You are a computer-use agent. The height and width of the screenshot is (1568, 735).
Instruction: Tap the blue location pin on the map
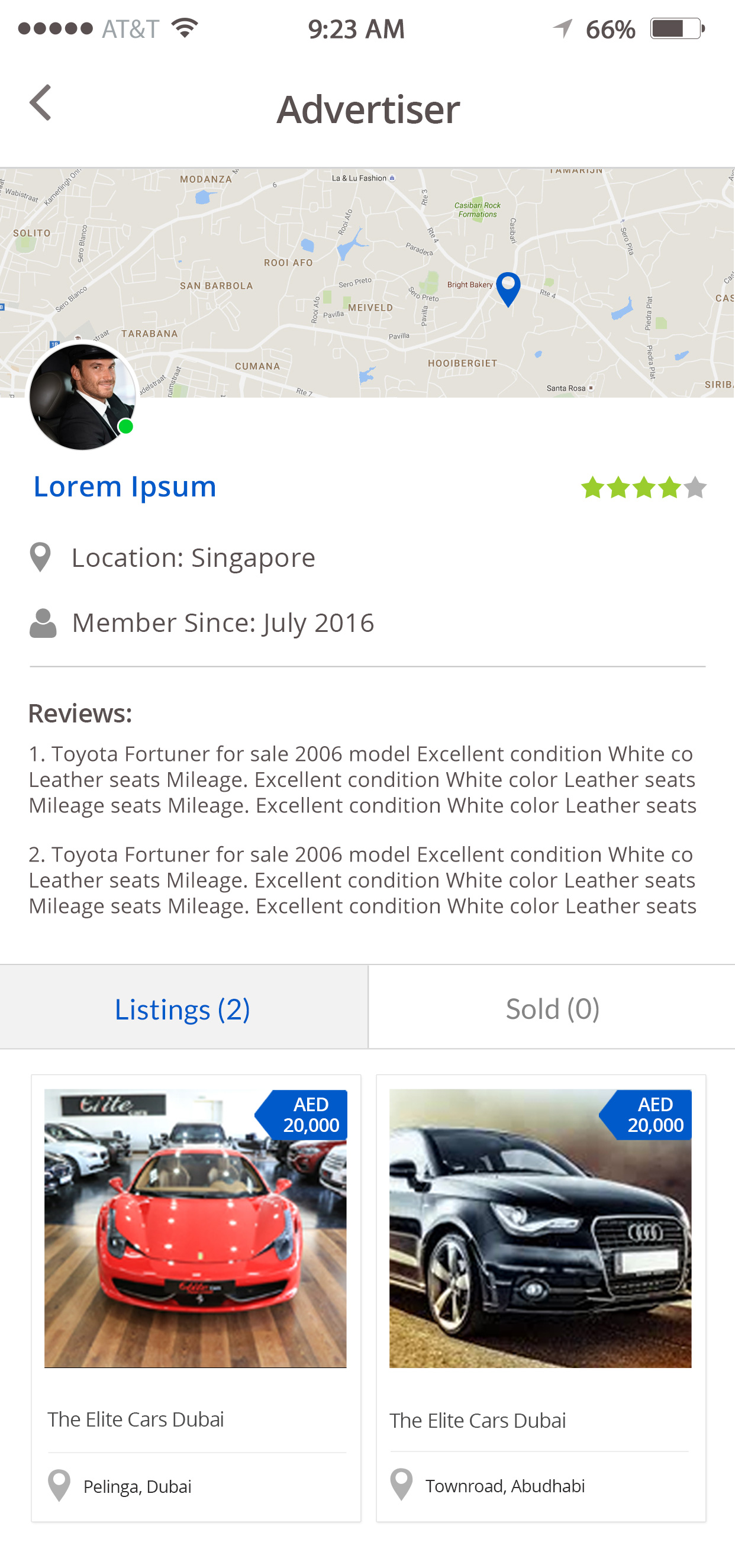(508, 289)
